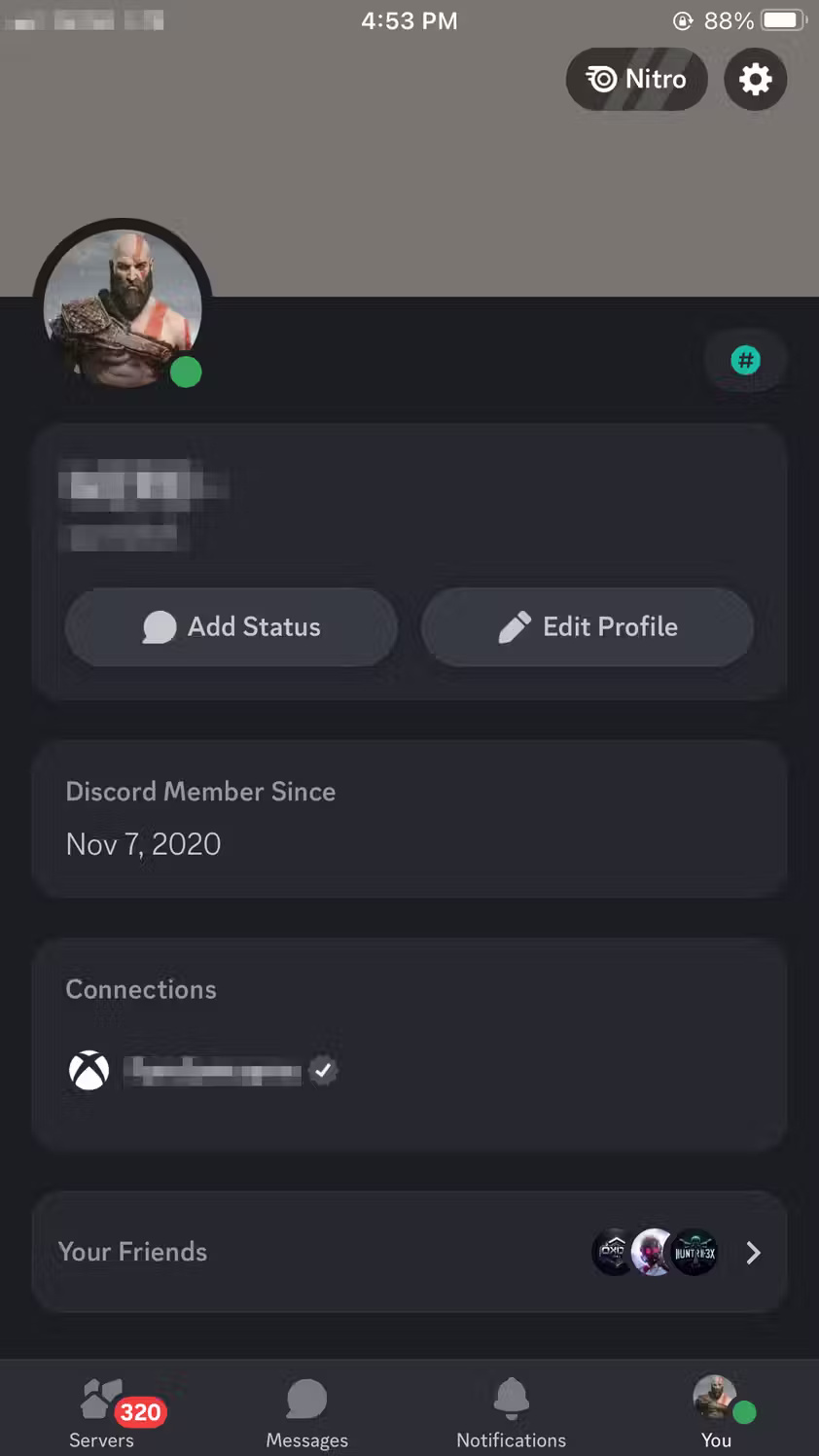Image resolution: width=819 pixels, height=1456 pixels.
Task: Open the Nitro button
Action: click(636, 79)
